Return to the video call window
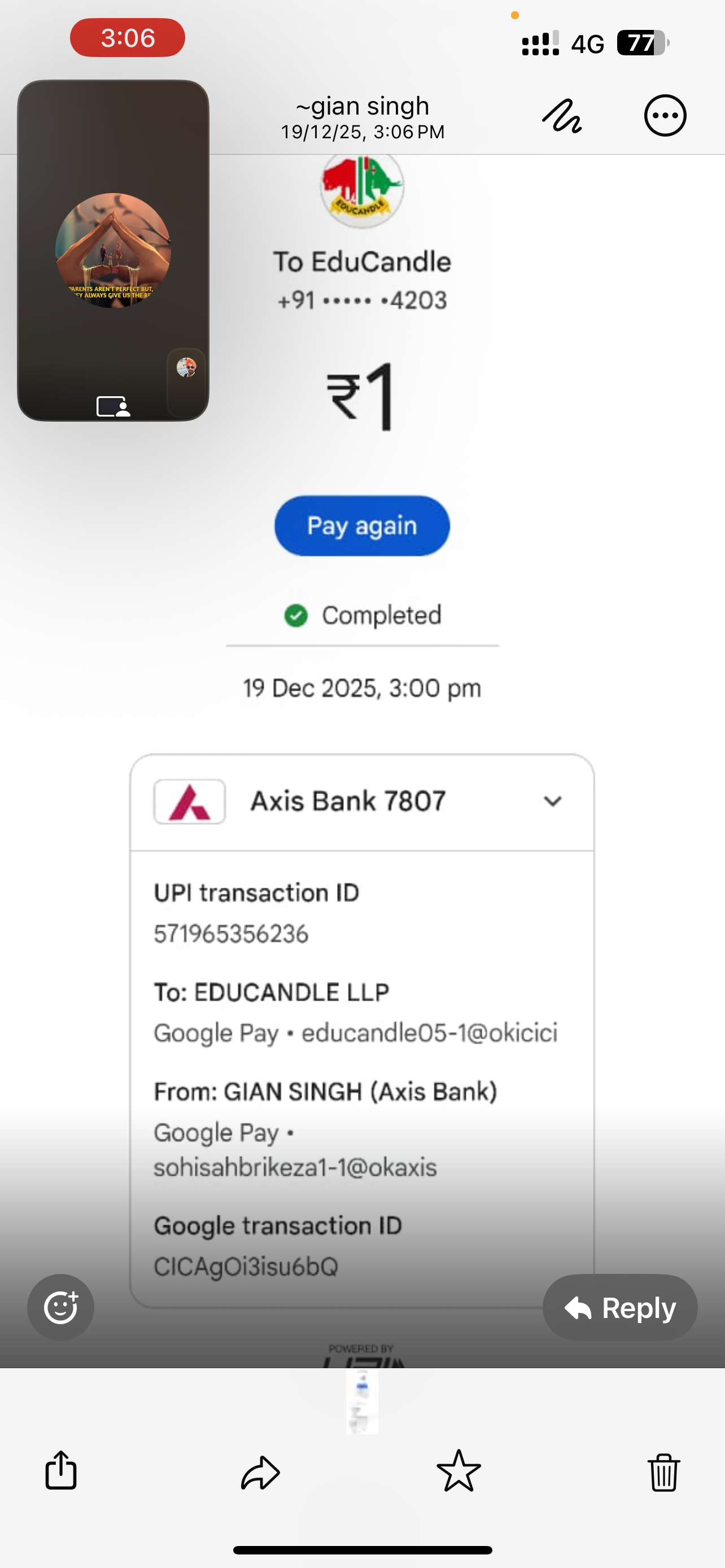The height and width of the screenshot is (1568, 725). (x=113, y=250)
